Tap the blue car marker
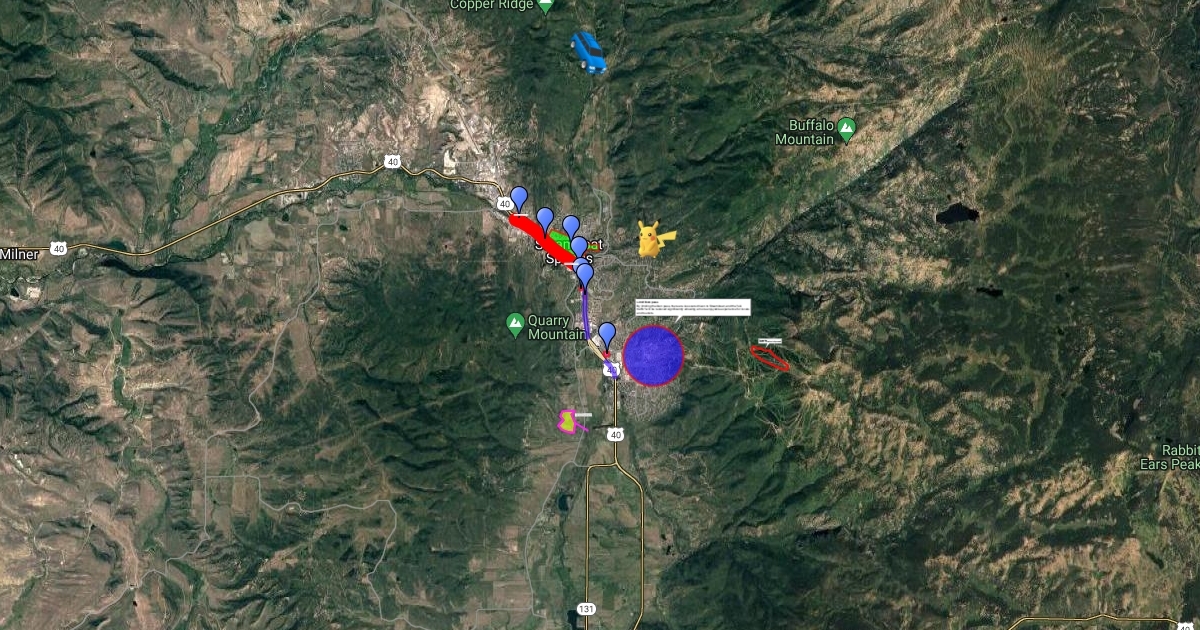Image resolution: width=1200 pixels, height=630 pixels. click(x=588, y=52)
